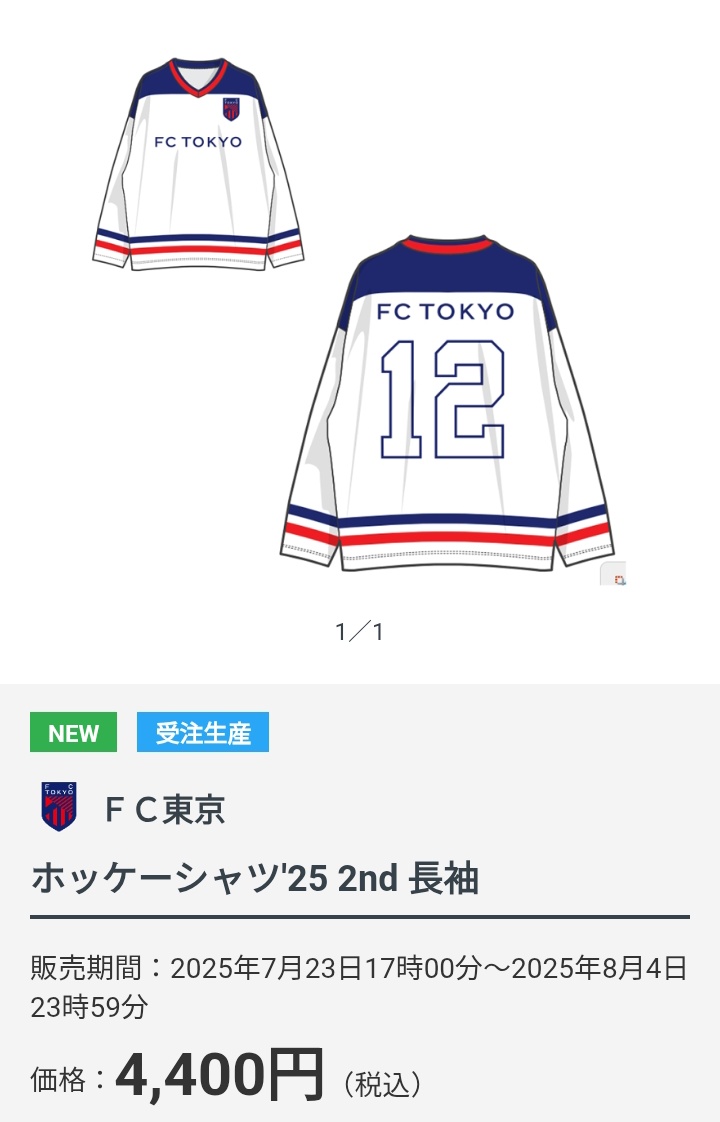Open the hockey shirt product image
Screen dimensions: 720x1122
tap(360, 320)
